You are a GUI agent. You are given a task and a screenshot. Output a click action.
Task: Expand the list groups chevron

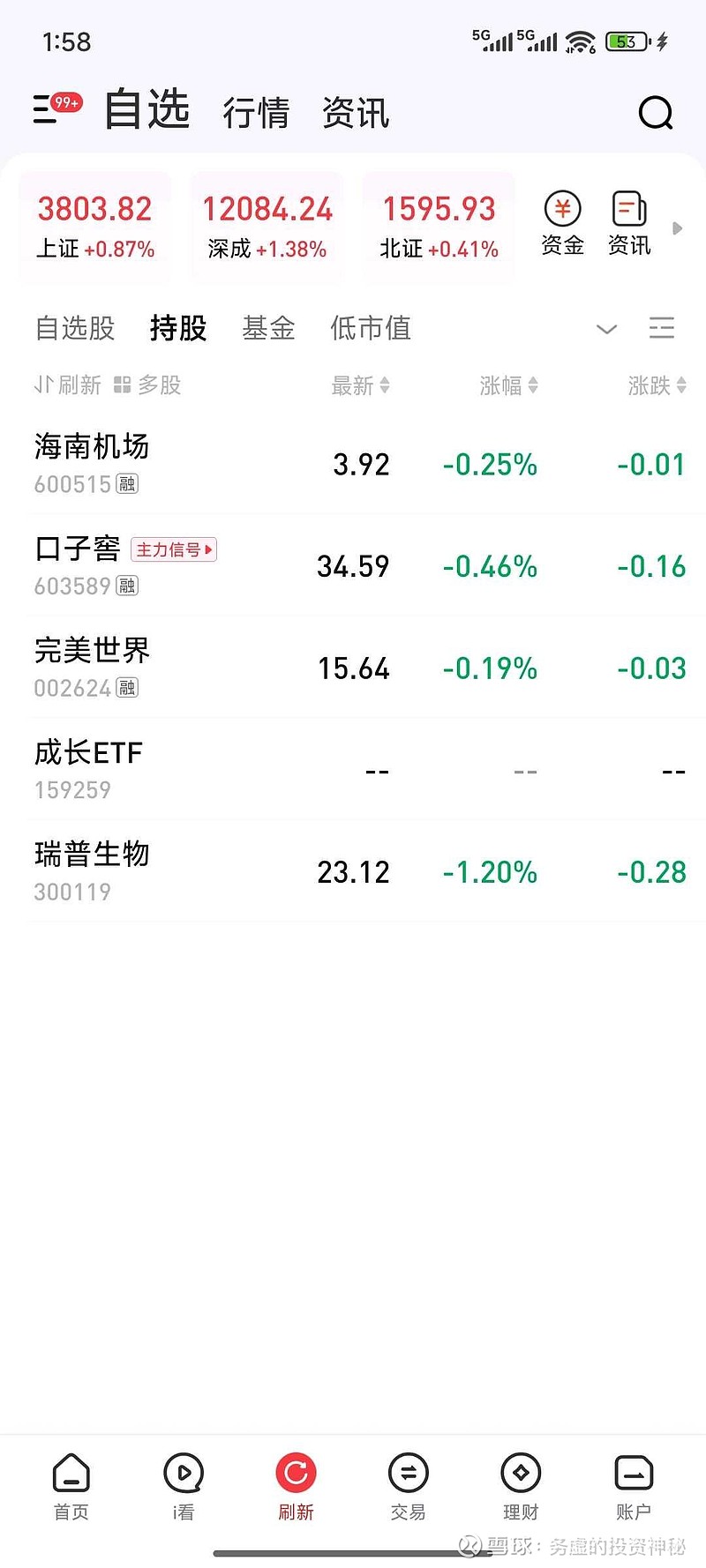[x=606, y=329]
